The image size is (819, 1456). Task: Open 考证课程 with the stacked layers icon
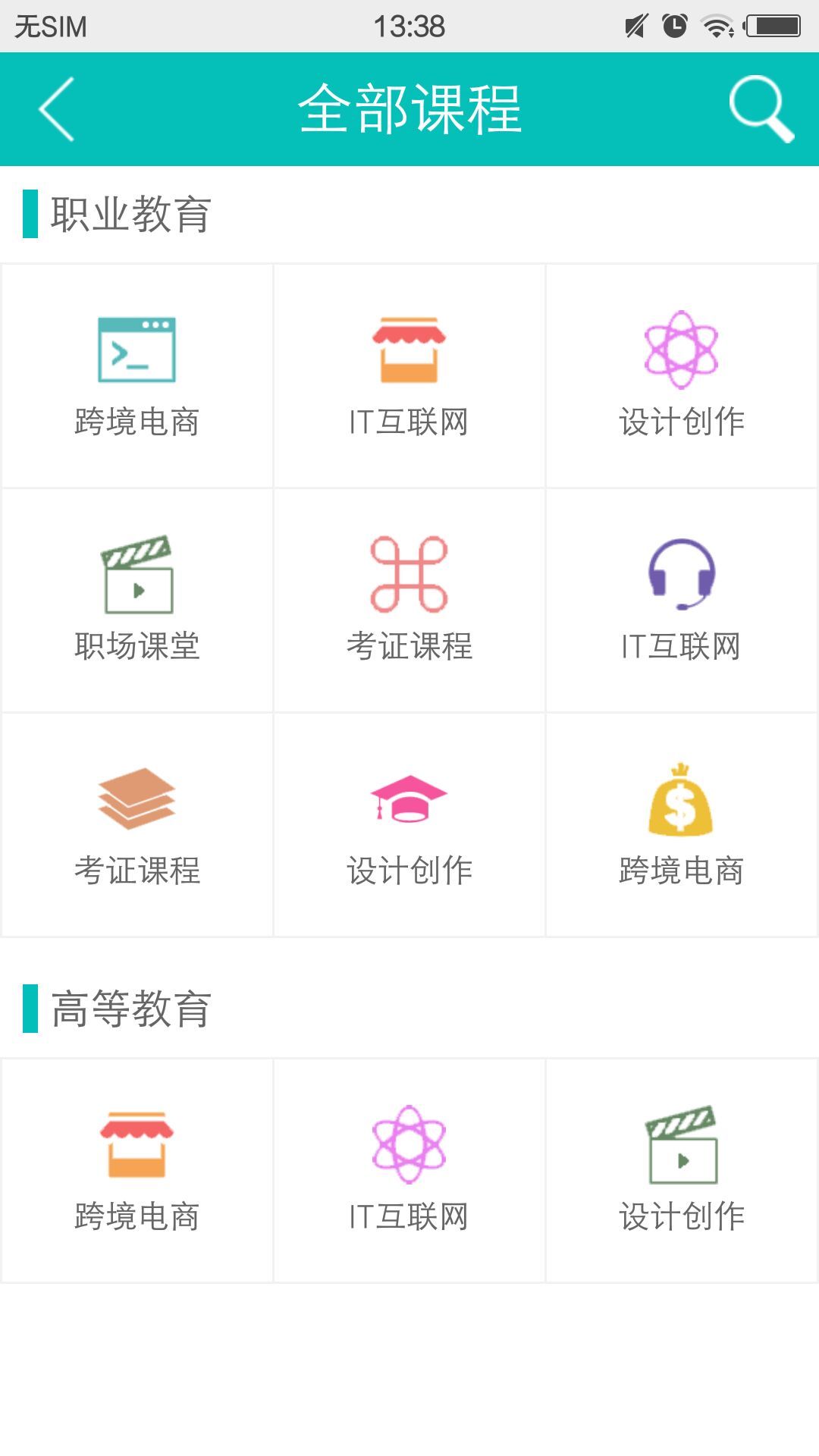click(137, 825)
